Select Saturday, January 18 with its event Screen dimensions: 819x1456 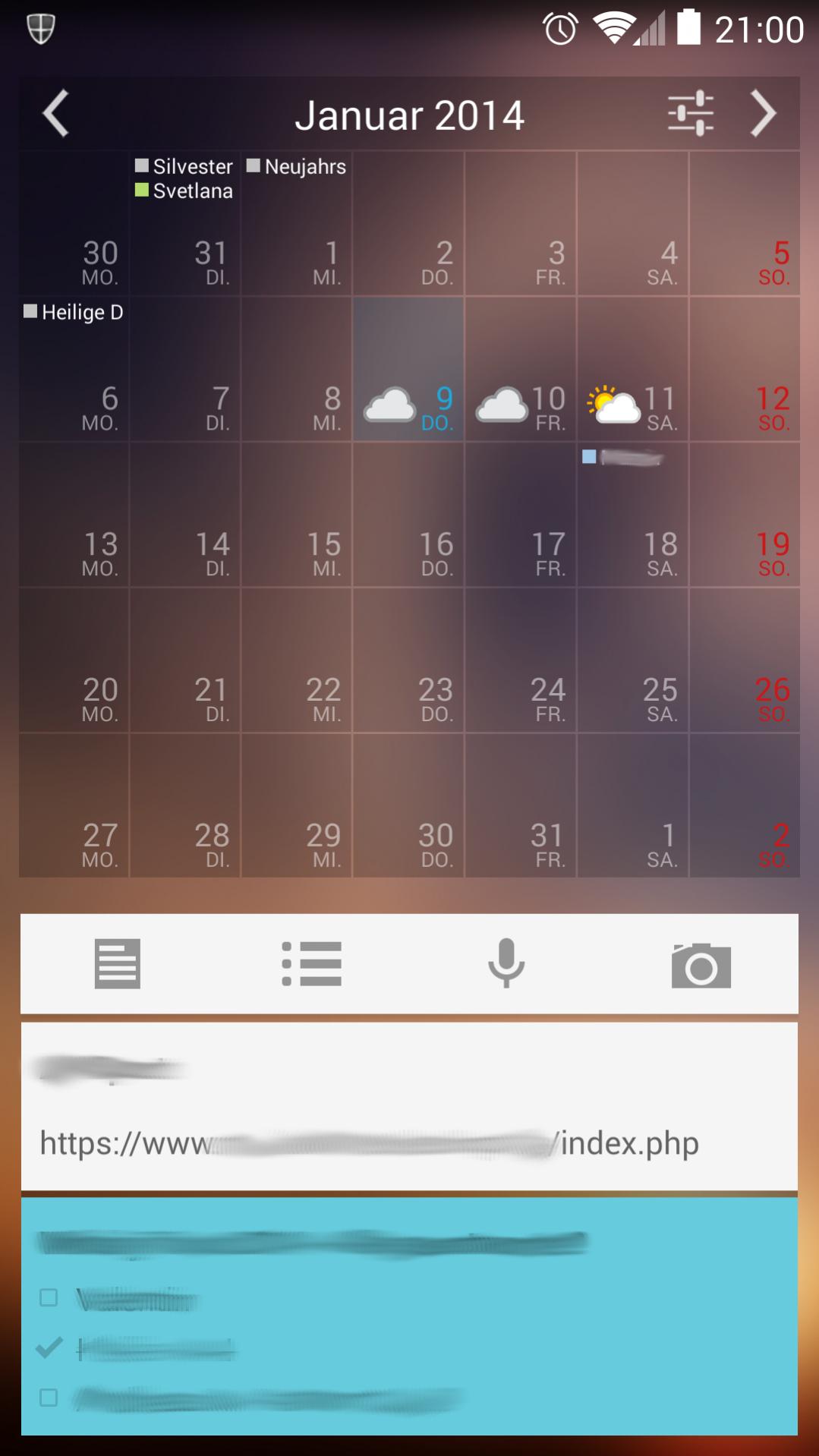[x=632, y=515]
